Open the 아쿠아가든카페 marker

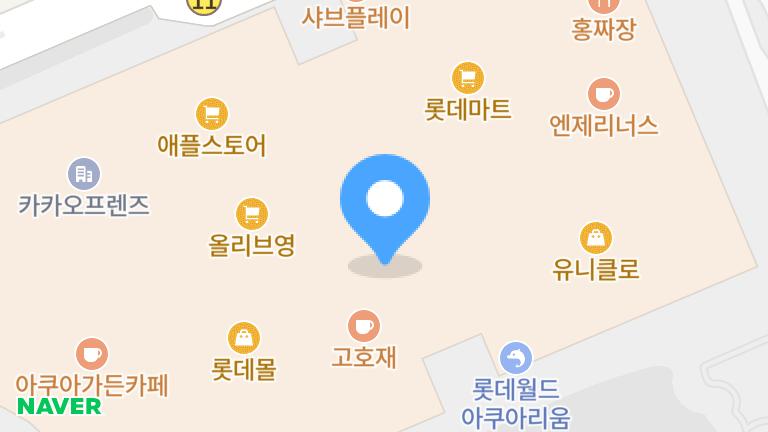(92, 354)
